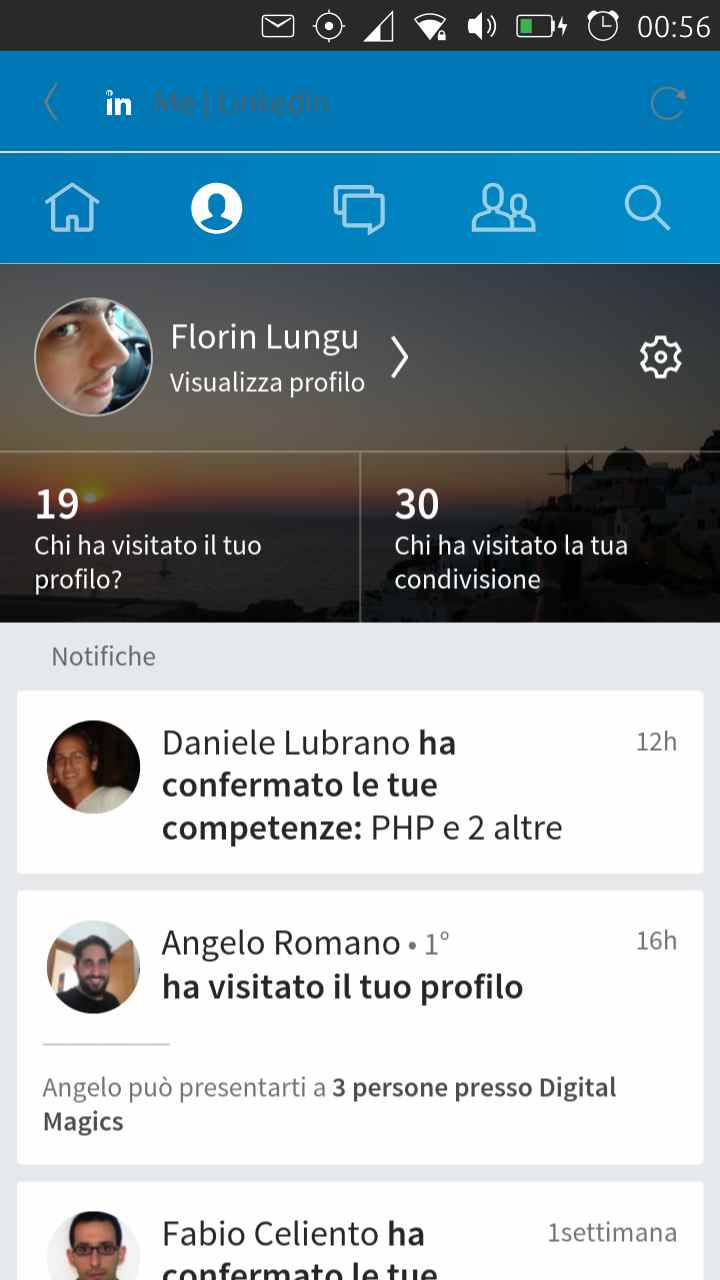The width and height of the screenshot is (720, 1280).
Task: View Florin Lungu's profile
Action: click(267, 357)
